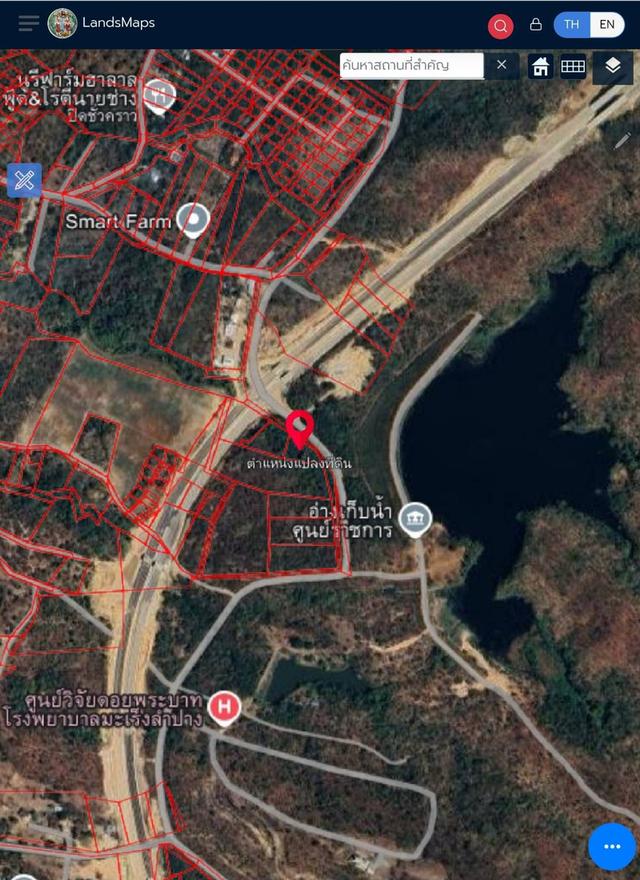The height and width of the screenshot is (880, 640).
Task: Tap the pencil edit icon
Action: (x=622, y=141)
